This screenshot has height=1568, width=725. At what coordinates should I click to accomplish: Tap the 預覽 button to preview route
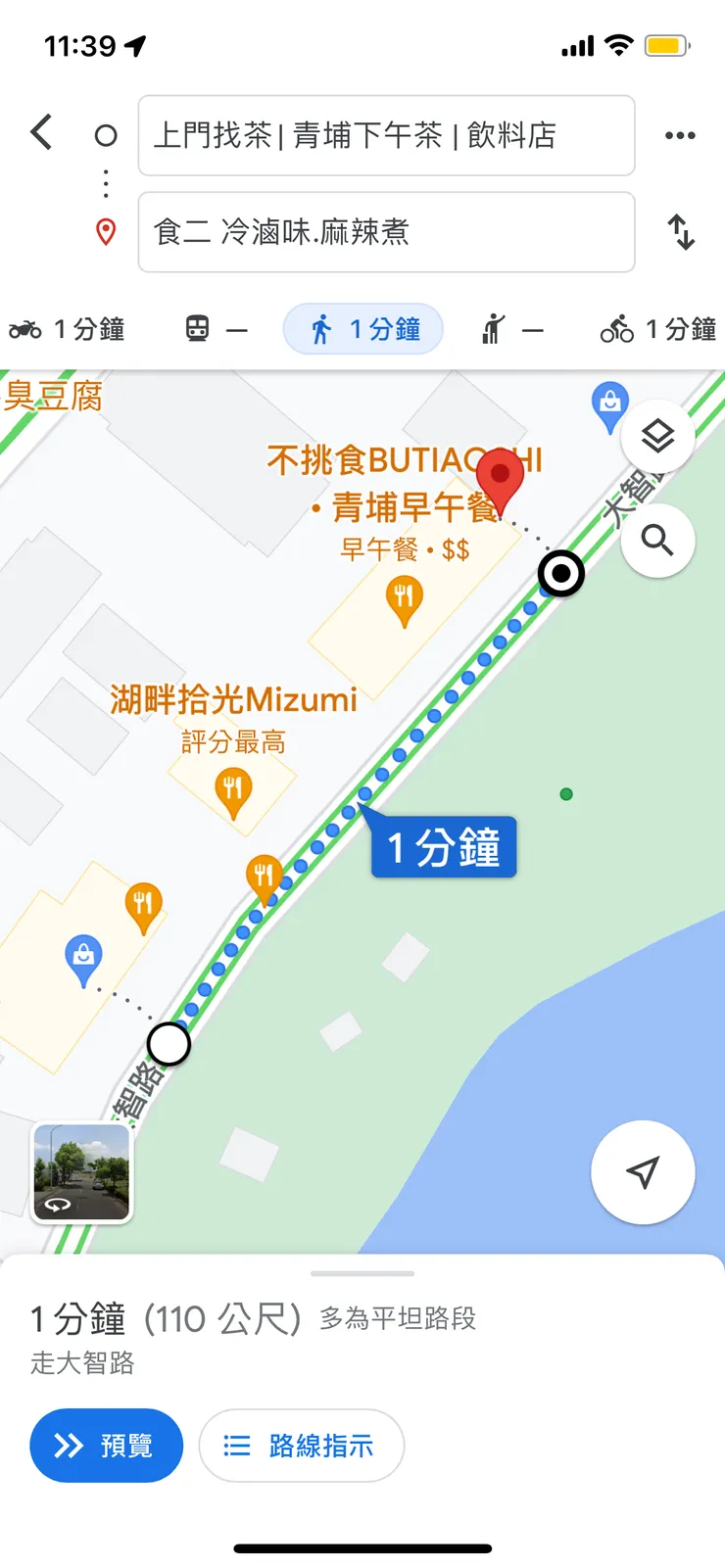(x=106, y=1445)
